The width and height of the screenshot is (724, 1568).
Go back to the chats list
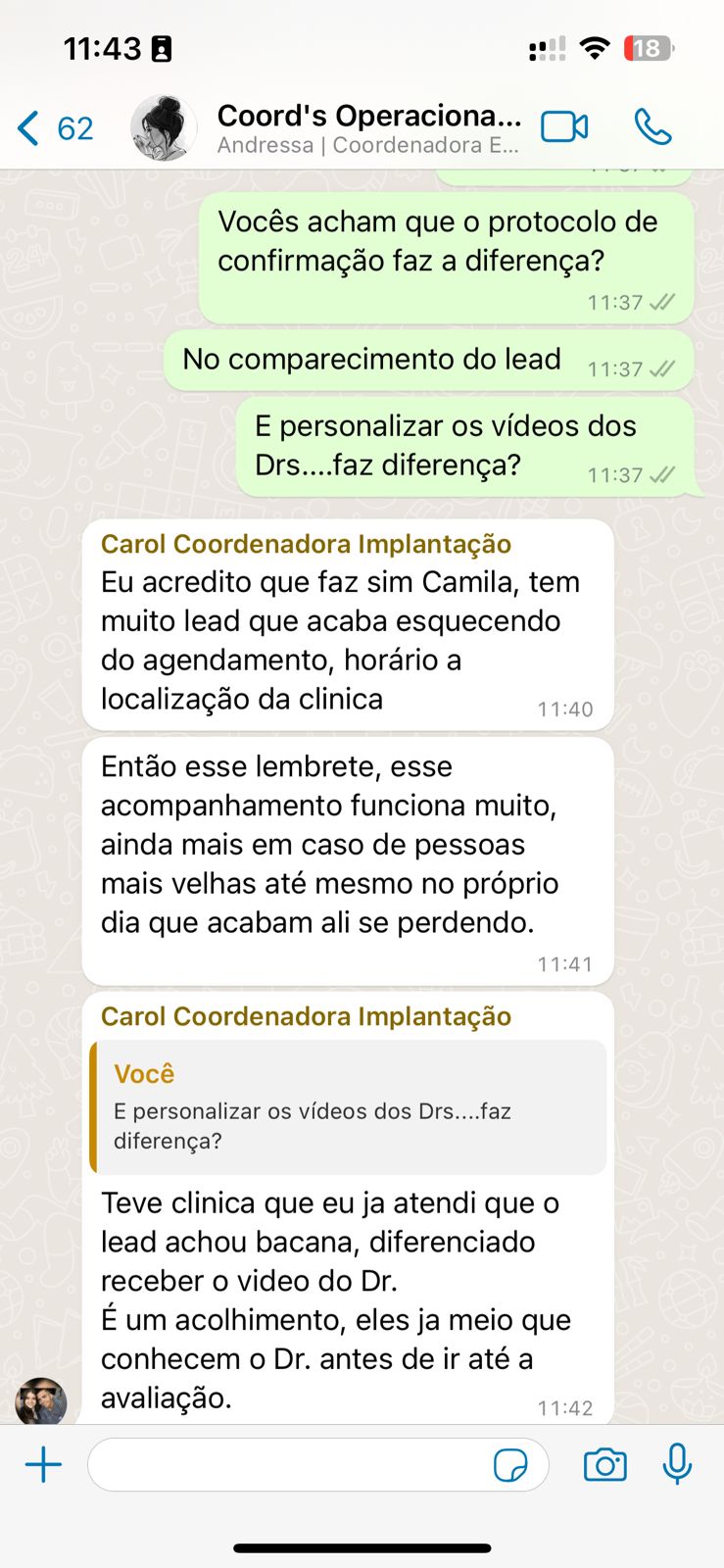(54, 128)
